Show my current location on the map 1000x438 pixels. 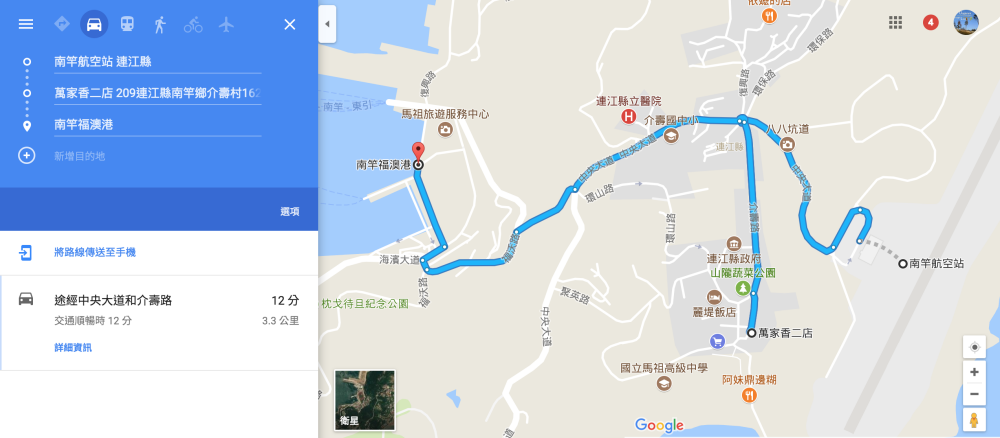coord(974,345)
